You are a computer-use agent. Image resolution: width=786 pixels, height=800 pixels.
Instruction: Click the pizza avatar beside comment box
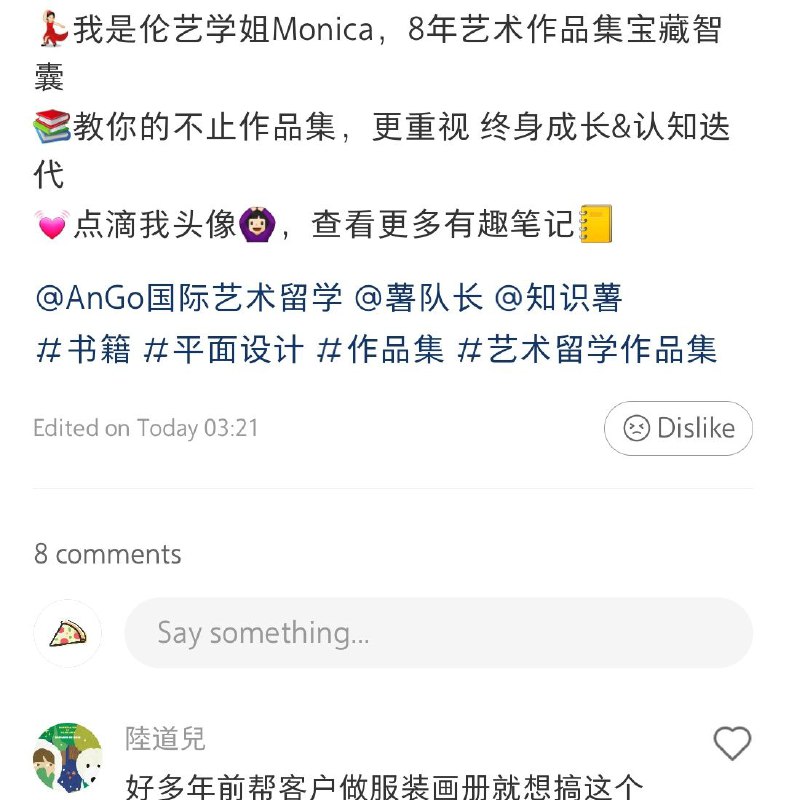coord(68,633)
